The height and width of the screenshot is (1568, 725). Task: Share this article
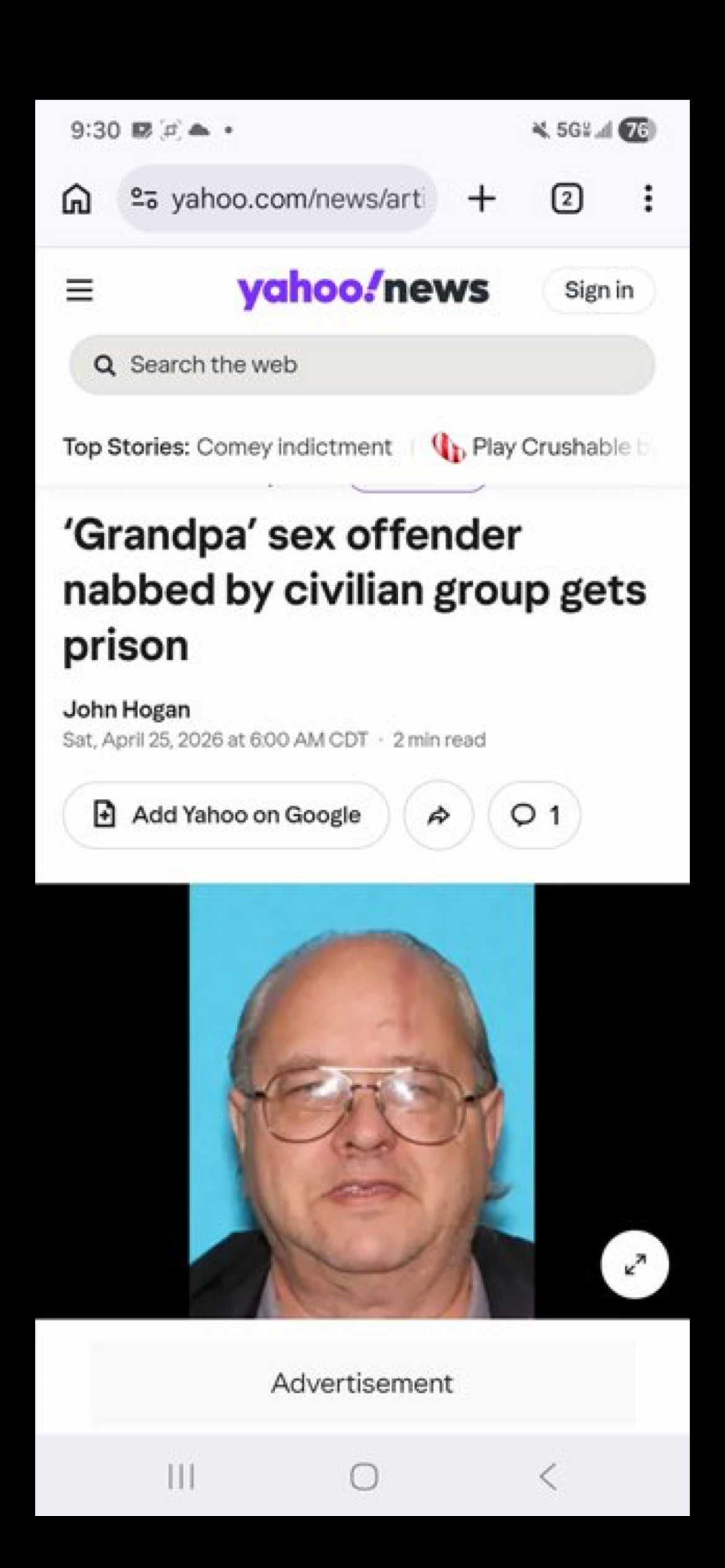[439, 815]
